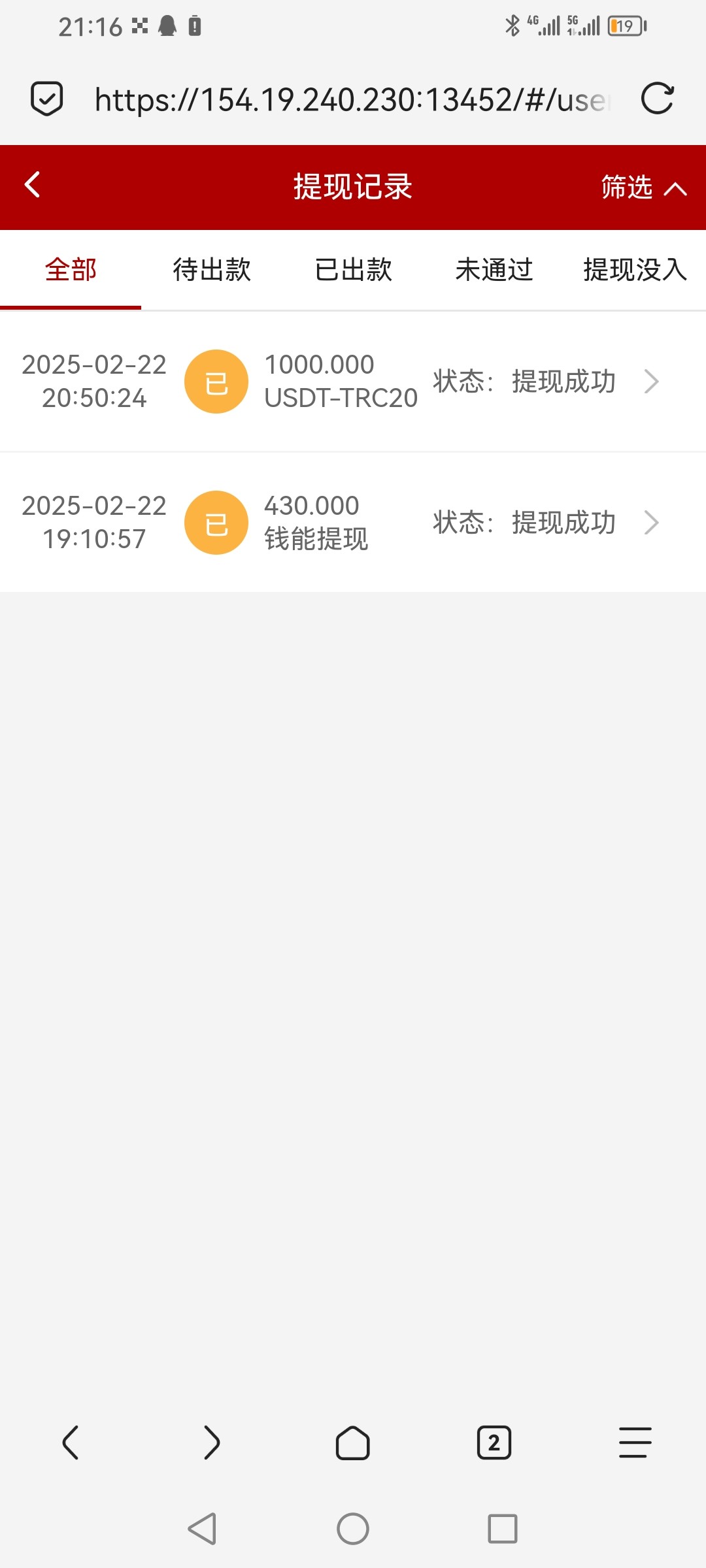Tap the address bar URL
The image size is (706, 1568).
click(353, 100)
